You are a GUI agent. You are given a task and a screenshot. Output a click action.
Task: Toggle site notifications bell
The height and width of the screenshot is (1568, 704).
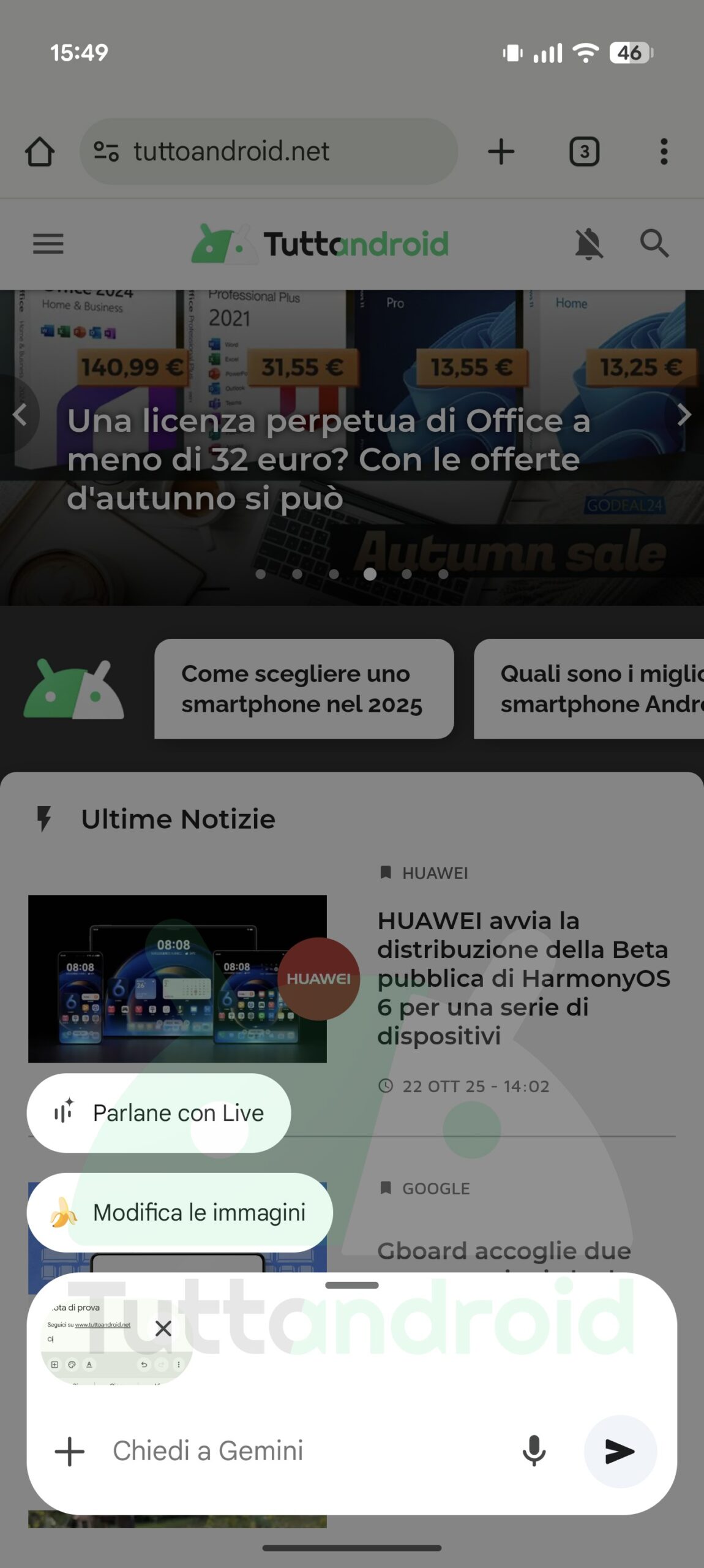pos(588,244)
